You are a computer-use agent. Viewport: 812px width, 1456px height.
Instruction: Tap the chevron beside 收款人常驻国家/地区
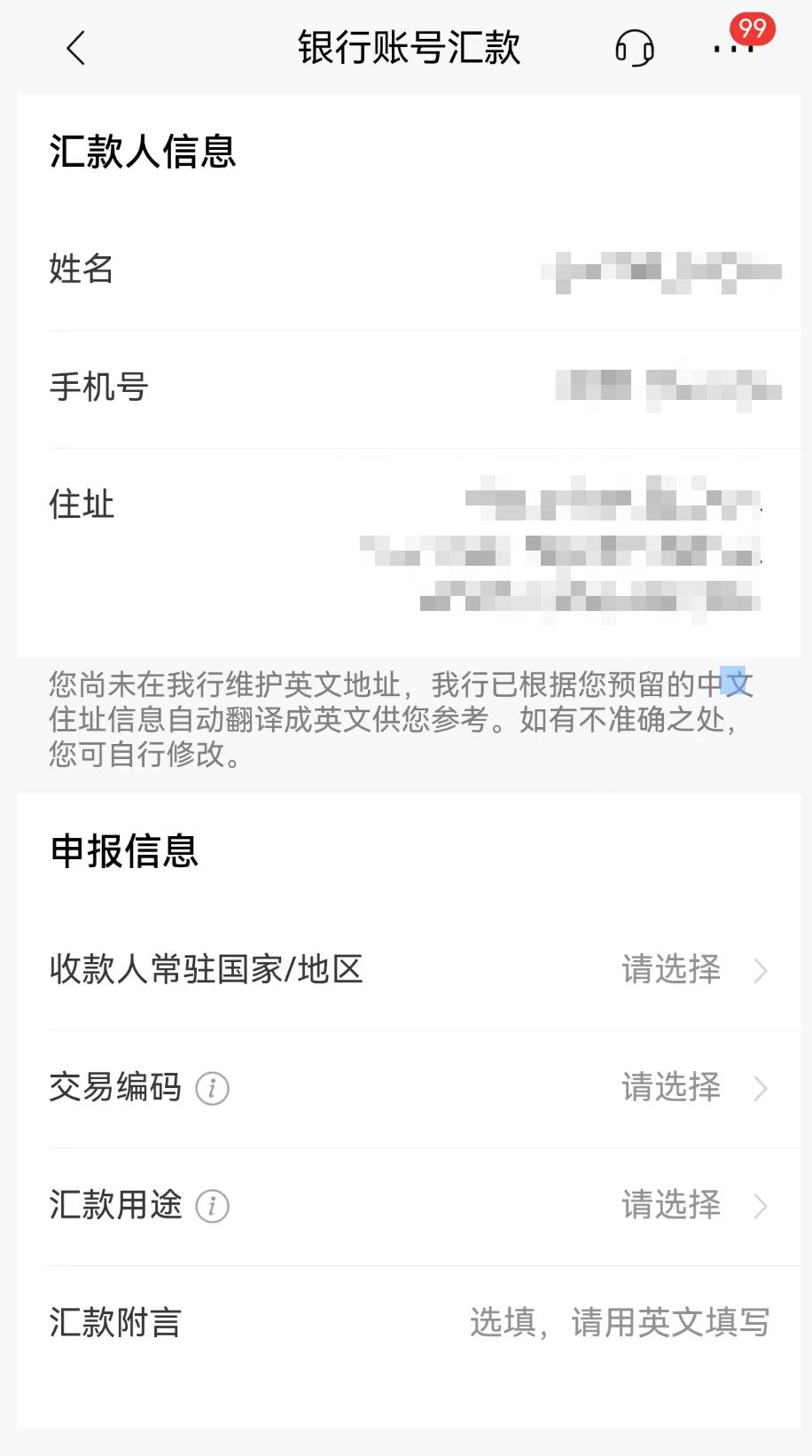[761, 971]
